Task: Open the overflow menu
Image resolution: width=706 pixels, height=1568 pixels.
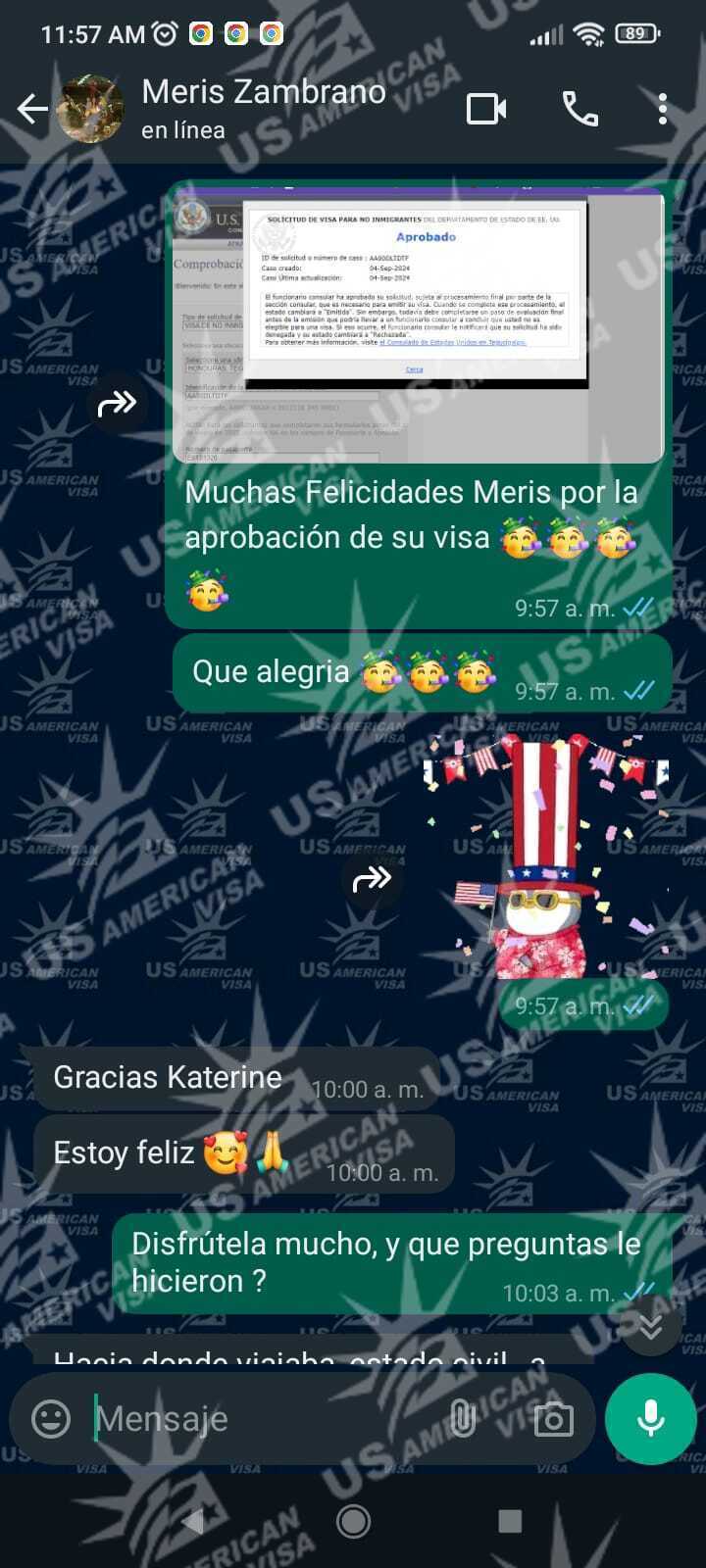Action: pos(663,109)
